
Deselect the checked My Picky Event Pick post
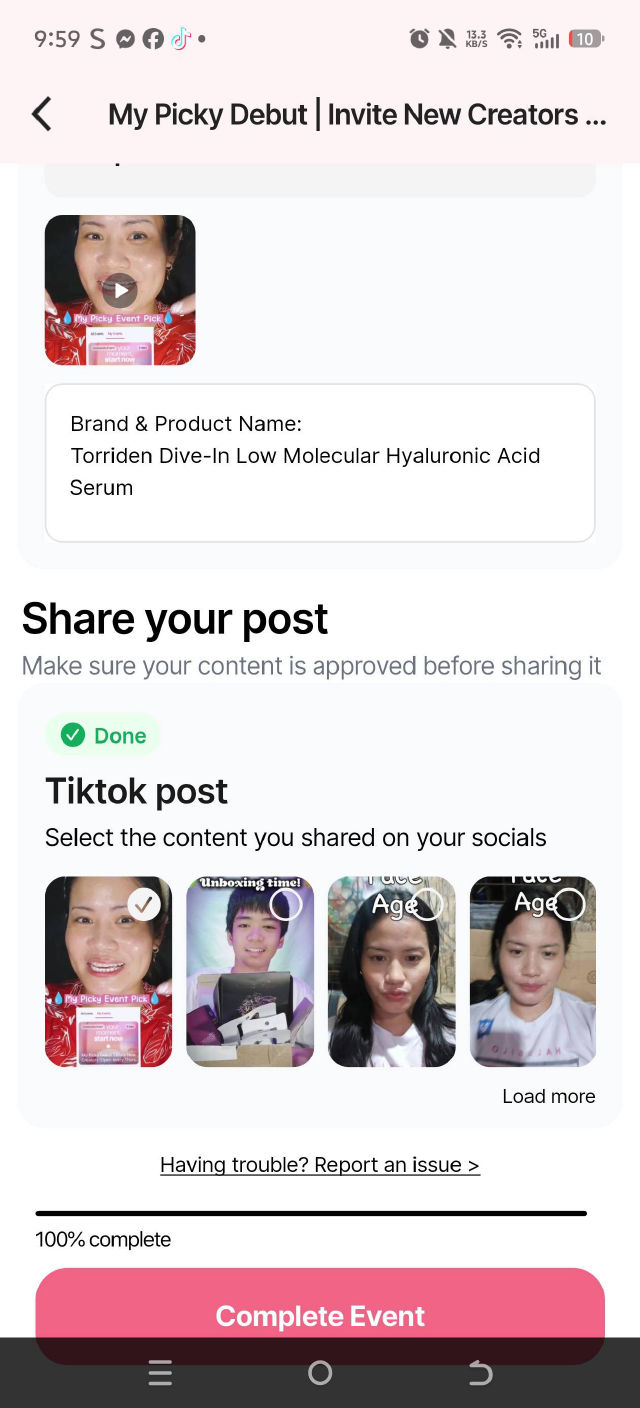[x=144, y=905]
